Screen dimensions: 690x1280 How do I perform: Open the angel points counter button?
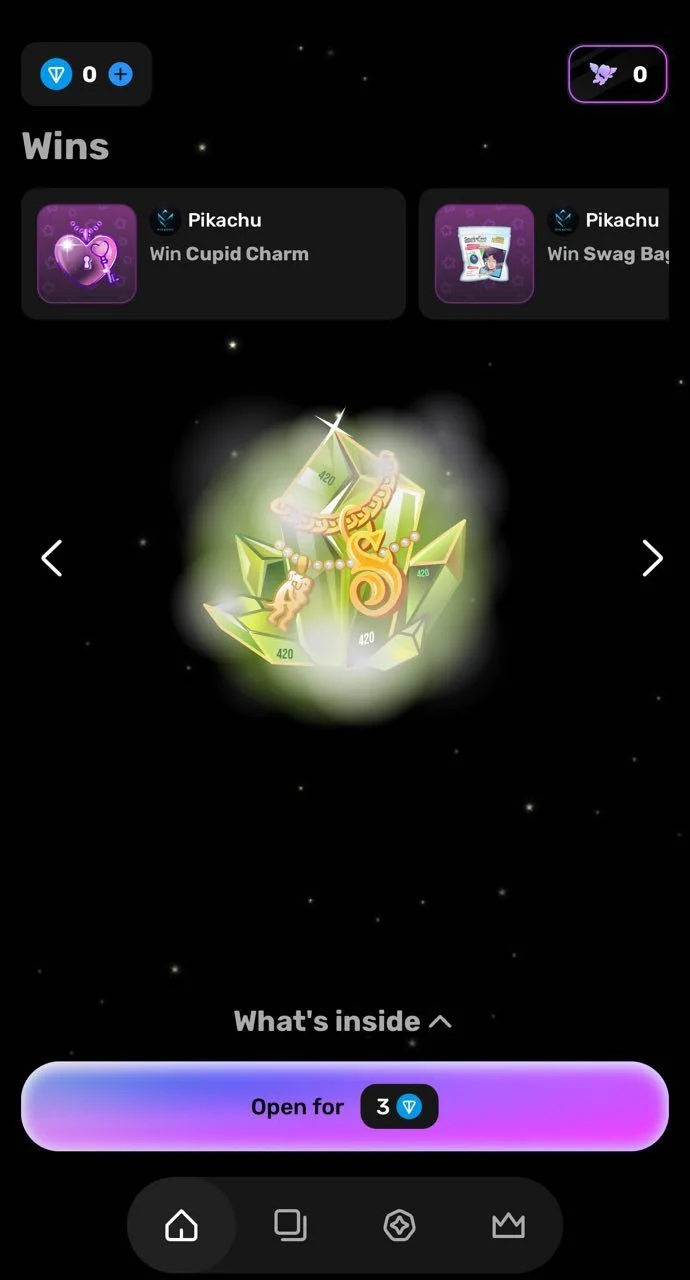pos(617,74)
